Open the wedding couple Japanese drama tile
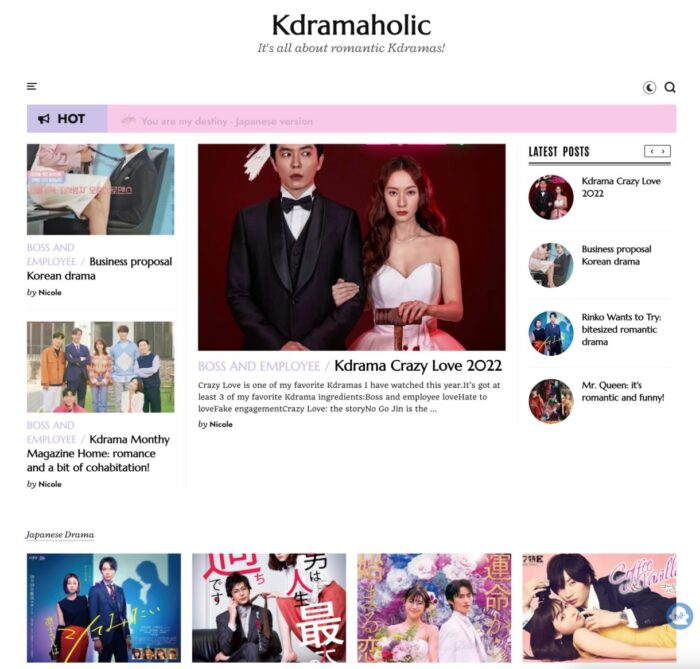This screenshot has height=669, width=700. click(434, 607)
